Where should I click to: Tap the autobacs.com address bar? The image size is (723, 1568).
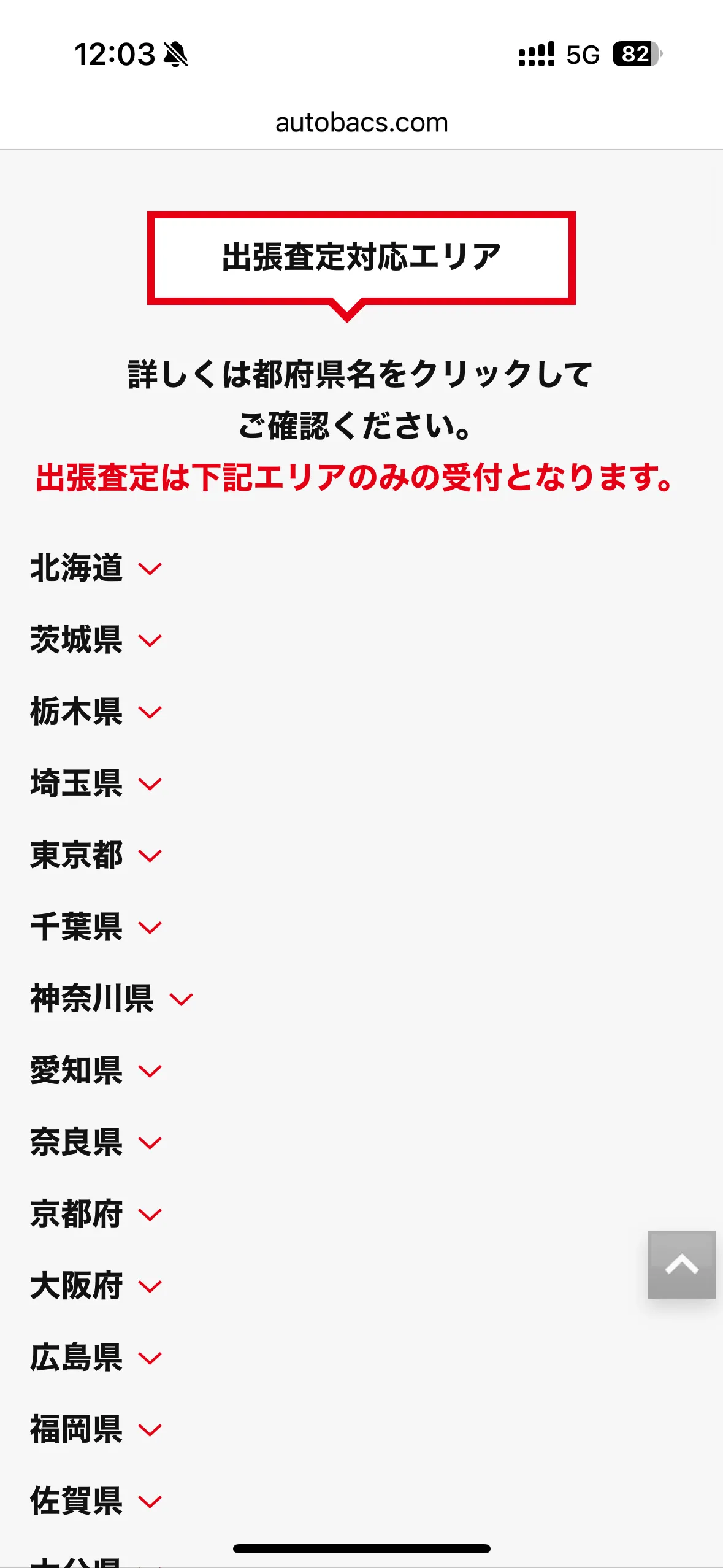[x=361, y=123]
